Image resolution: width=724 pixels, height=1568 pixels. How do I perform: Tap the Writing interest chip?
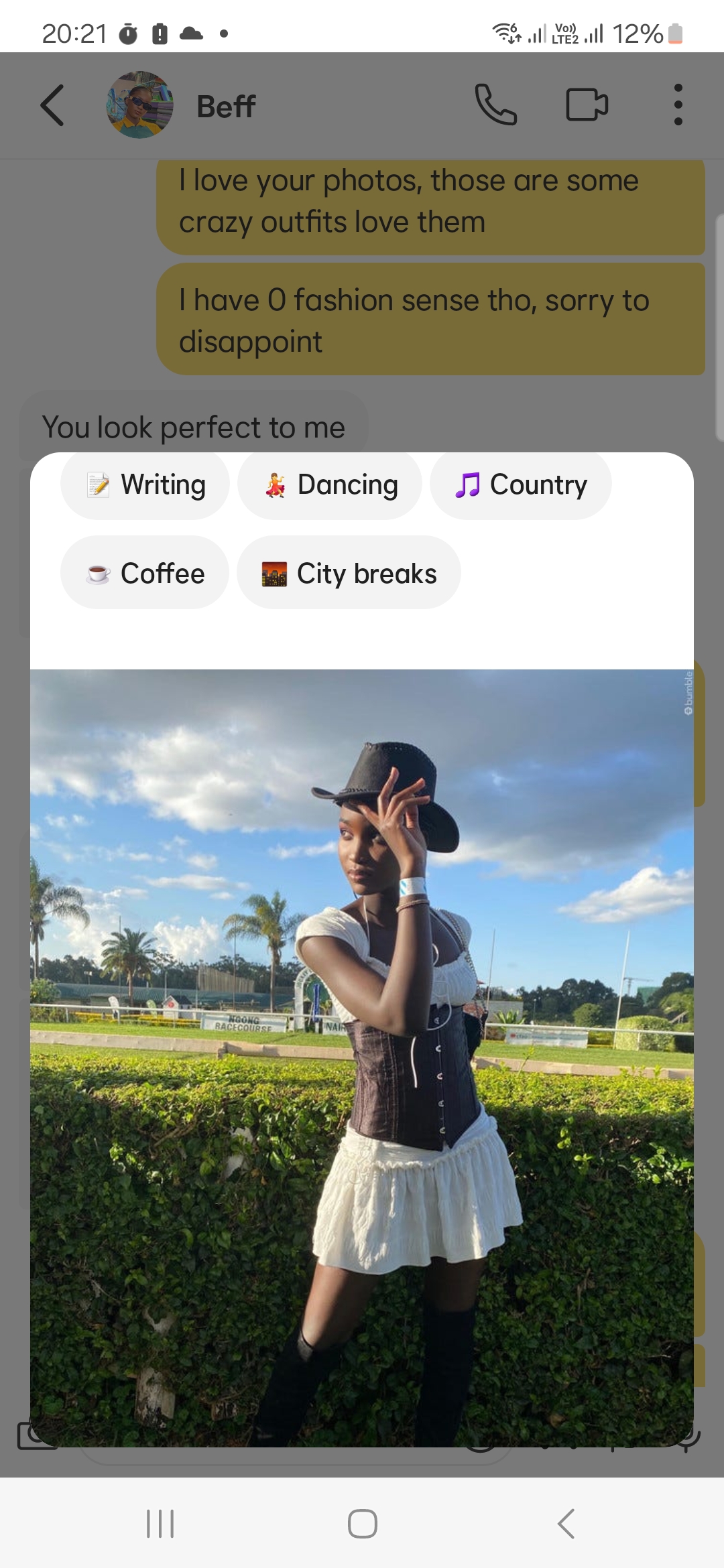pyautogui.click(x=145, y=484)
